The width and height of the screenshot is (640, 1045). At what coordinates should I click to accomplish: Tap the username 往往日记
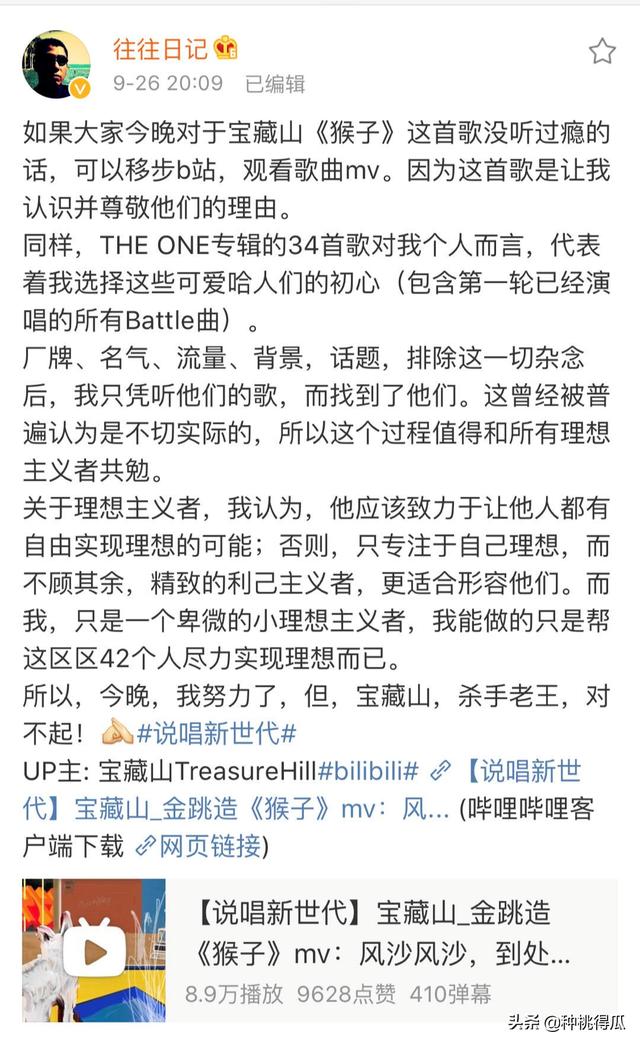[x=159, y=48]
